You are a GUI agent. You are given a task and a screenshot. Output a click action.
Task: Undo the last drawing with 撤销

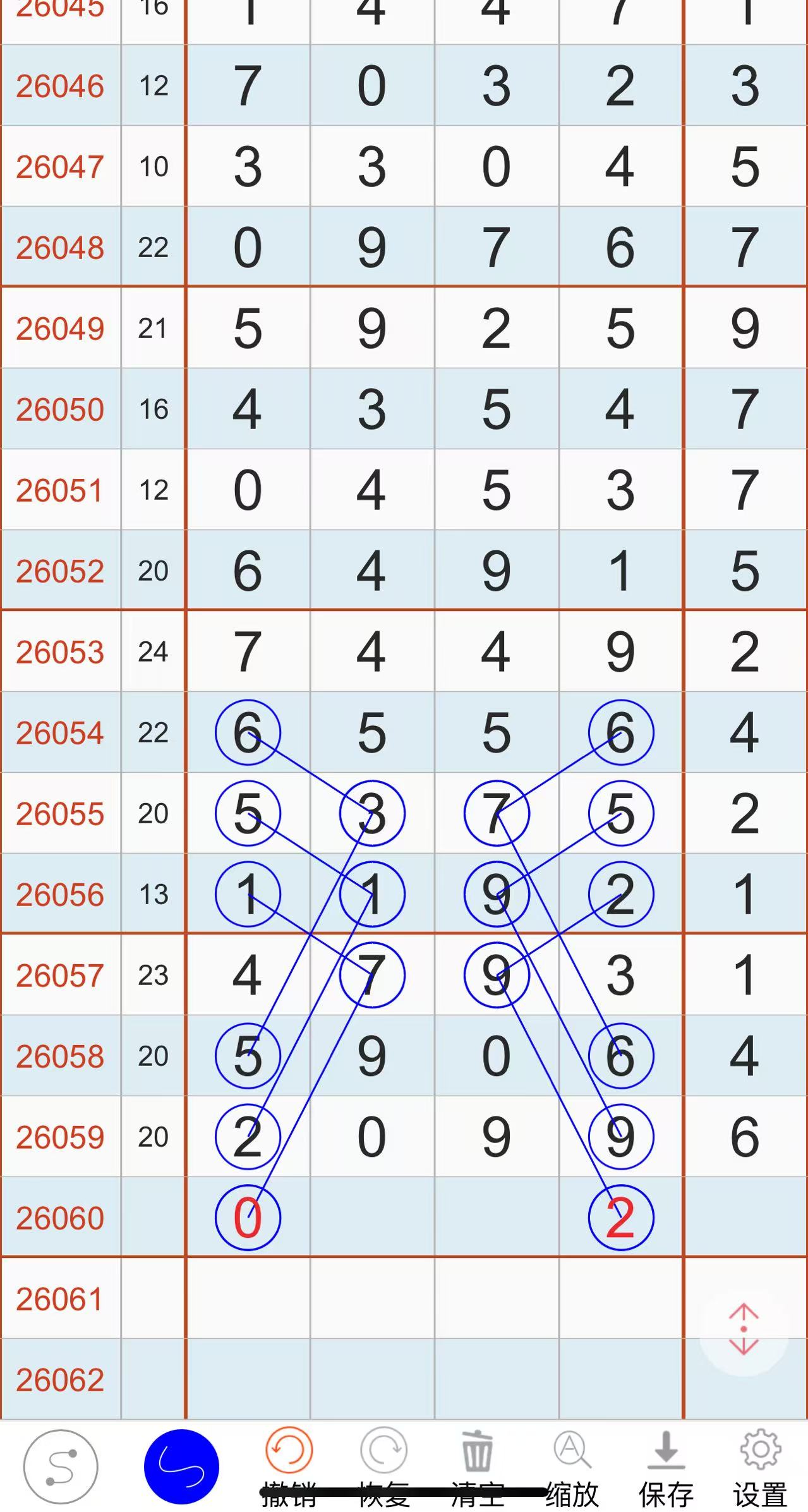pos(289,1466)
